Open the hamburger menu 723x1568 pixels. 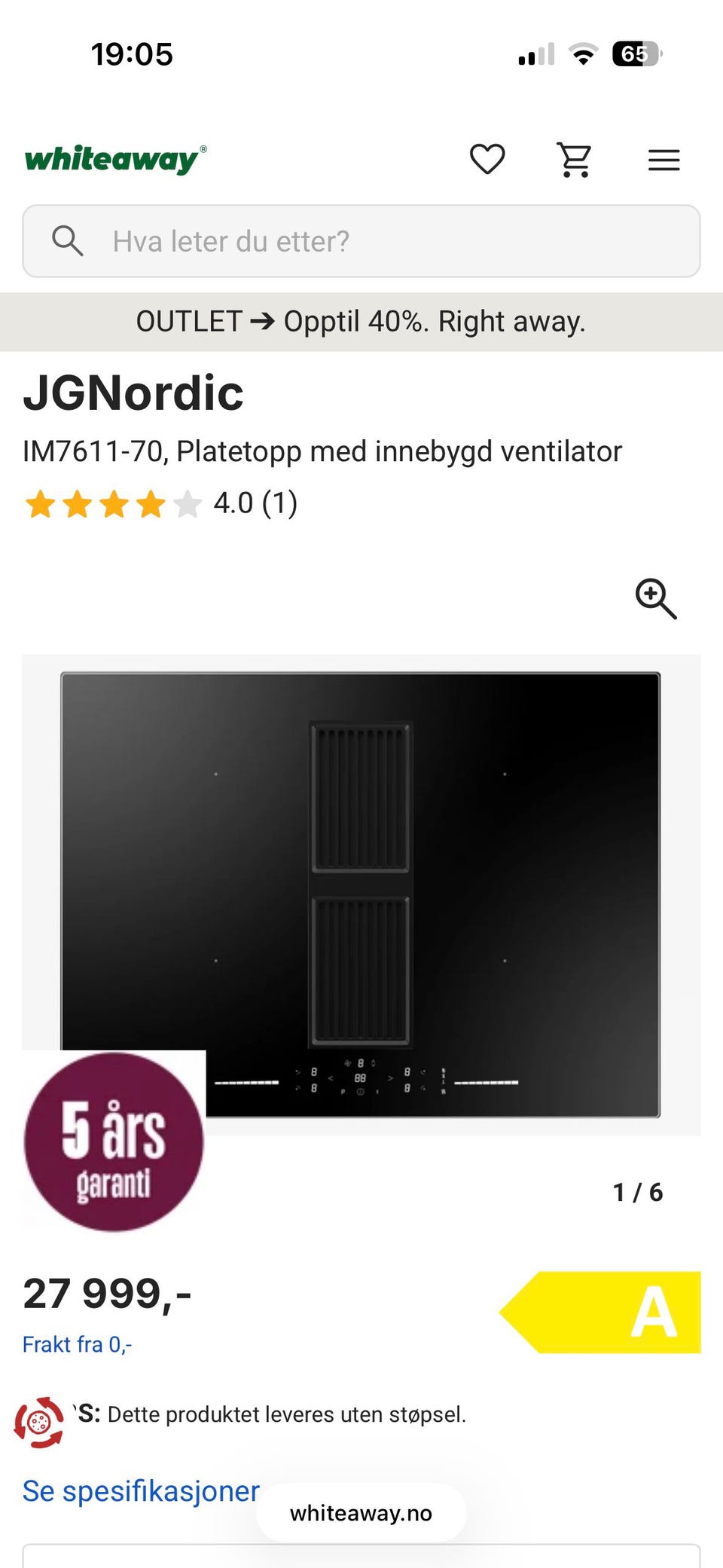pyautogui.click(x=664, y=160)
